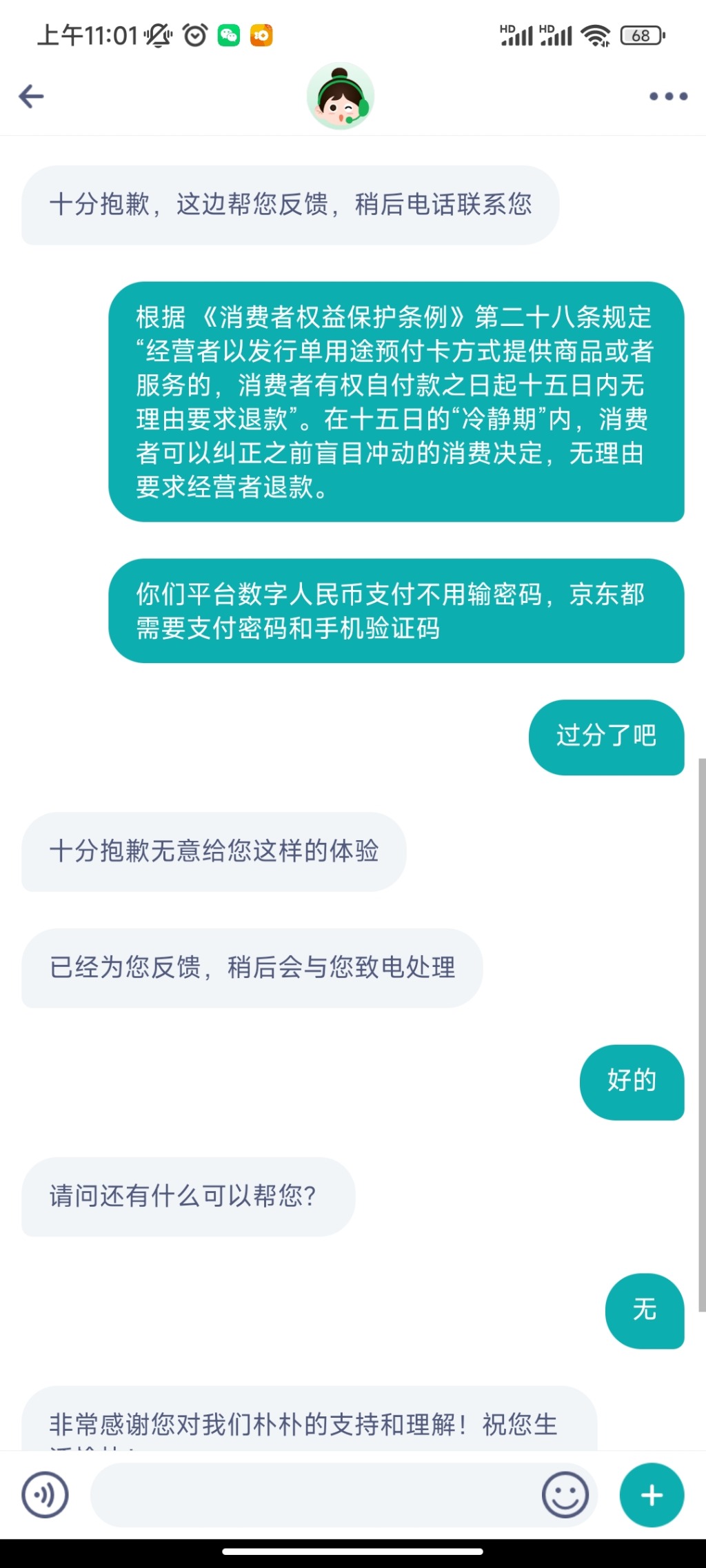Image resolution: width=706 pixels, height=1568 pixels.
Task: Open the three-dot overflow menu
Action: click(x=668, y=96)
